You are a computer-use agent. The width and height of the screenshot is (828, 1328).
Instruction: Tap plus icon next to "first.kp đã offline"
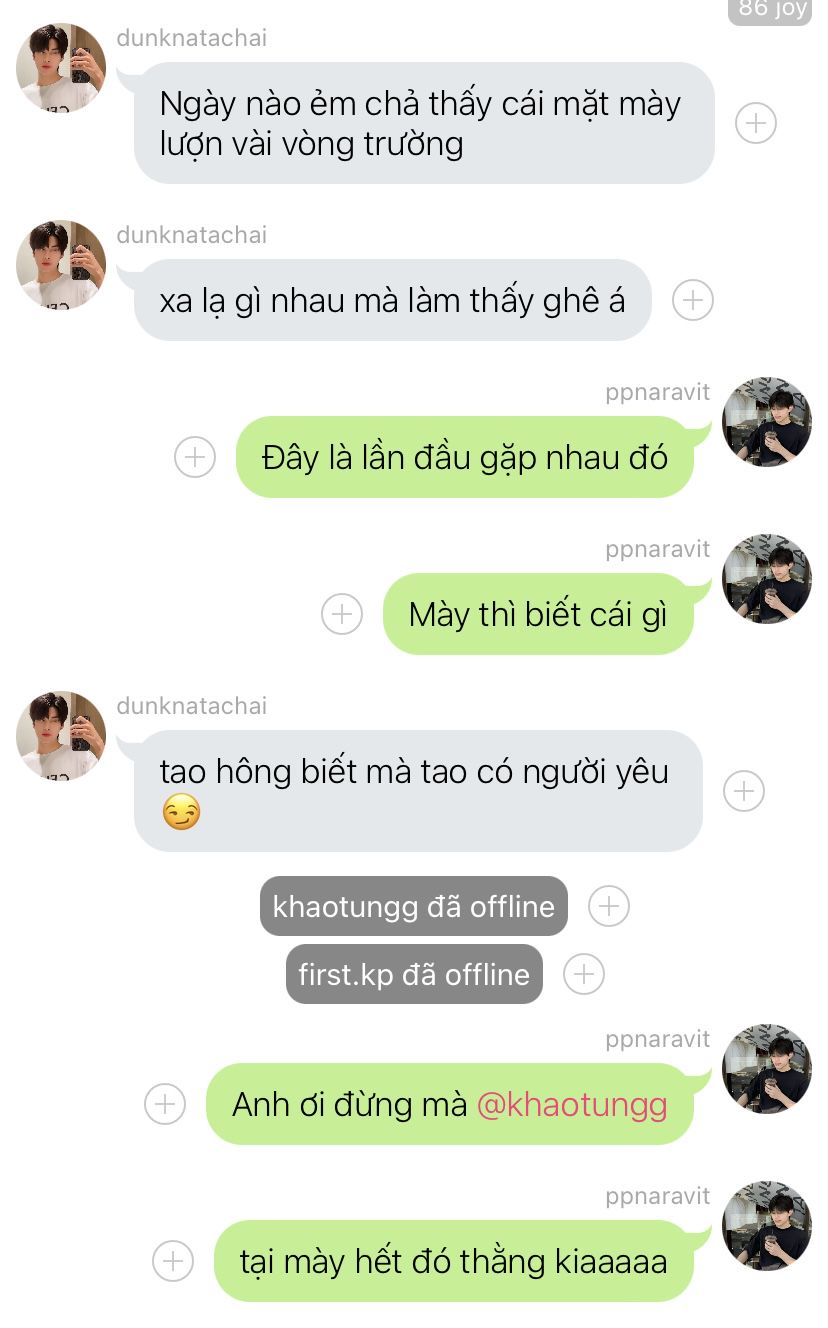point(584,974)
